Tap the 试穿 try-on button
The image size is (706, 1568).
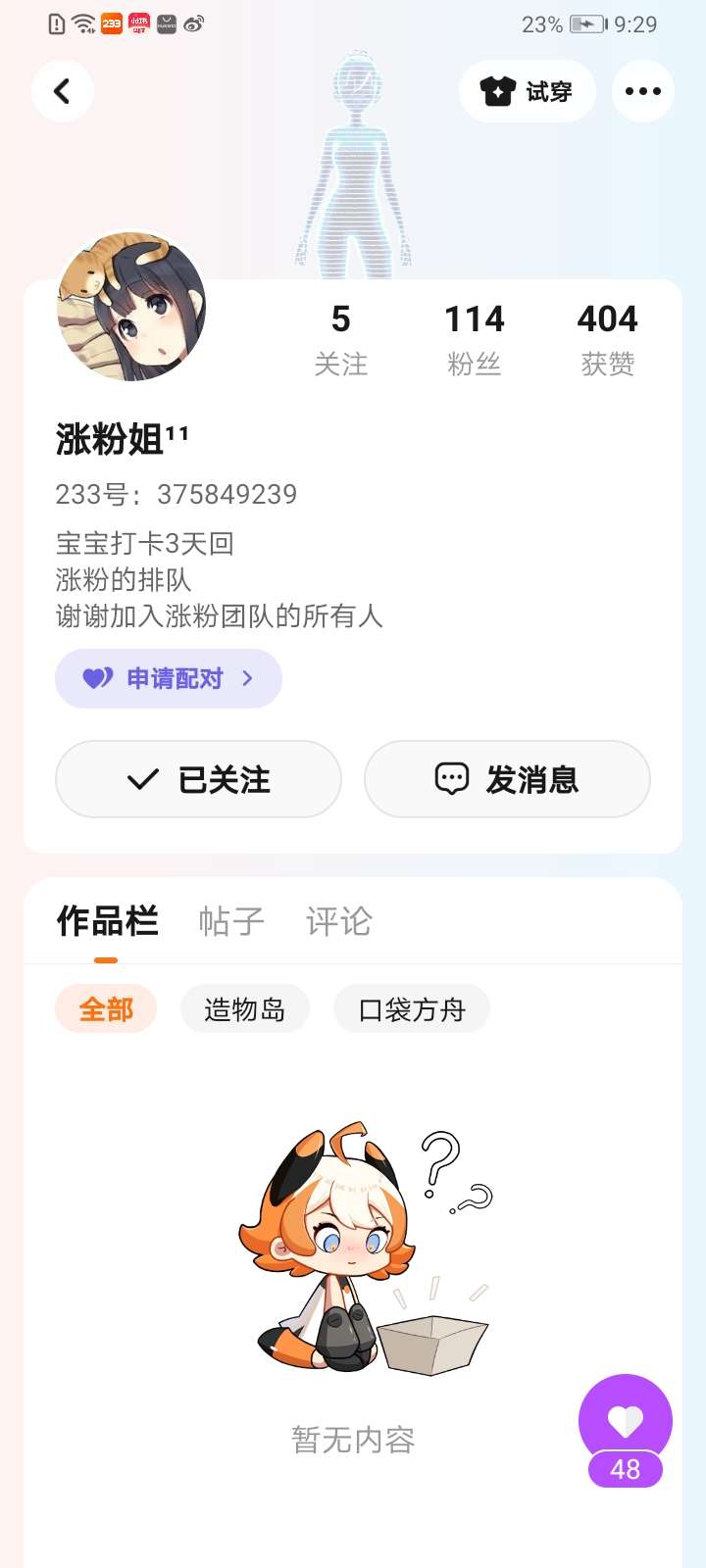pos(528,91)
